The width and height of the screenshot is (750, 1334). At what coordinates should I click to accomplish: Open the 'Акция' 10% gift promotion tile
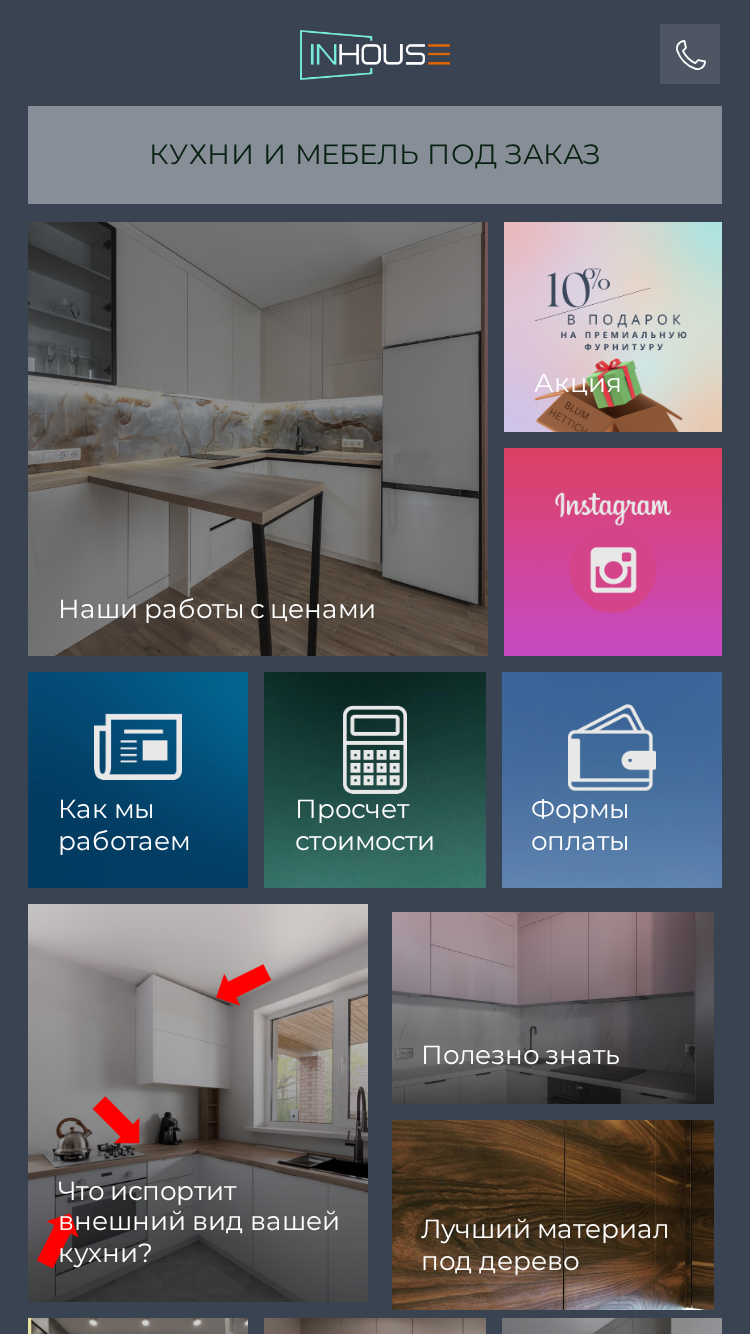(613, 327)
